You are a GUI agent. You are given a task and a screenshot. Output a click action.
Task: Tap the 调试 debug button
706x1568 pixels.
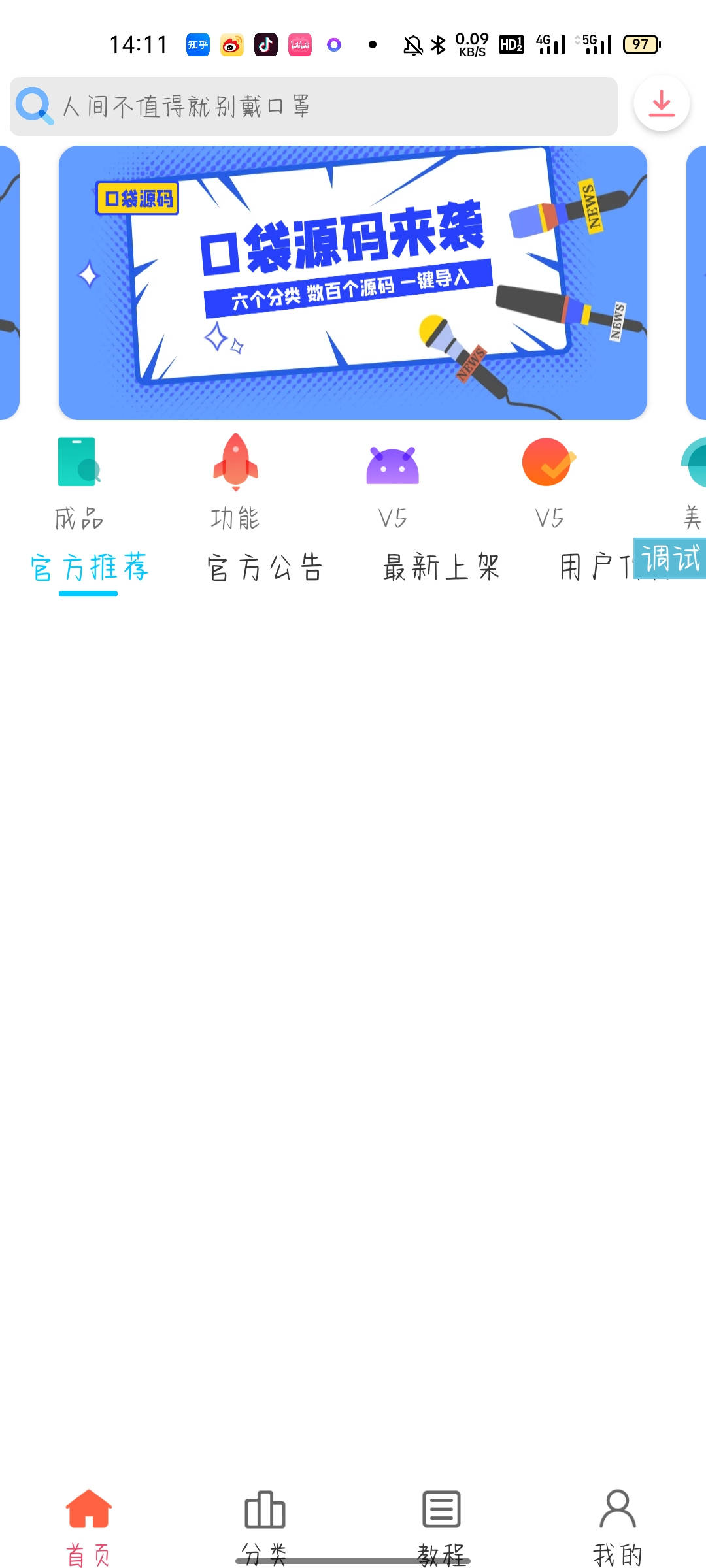(x=670, y=559)
